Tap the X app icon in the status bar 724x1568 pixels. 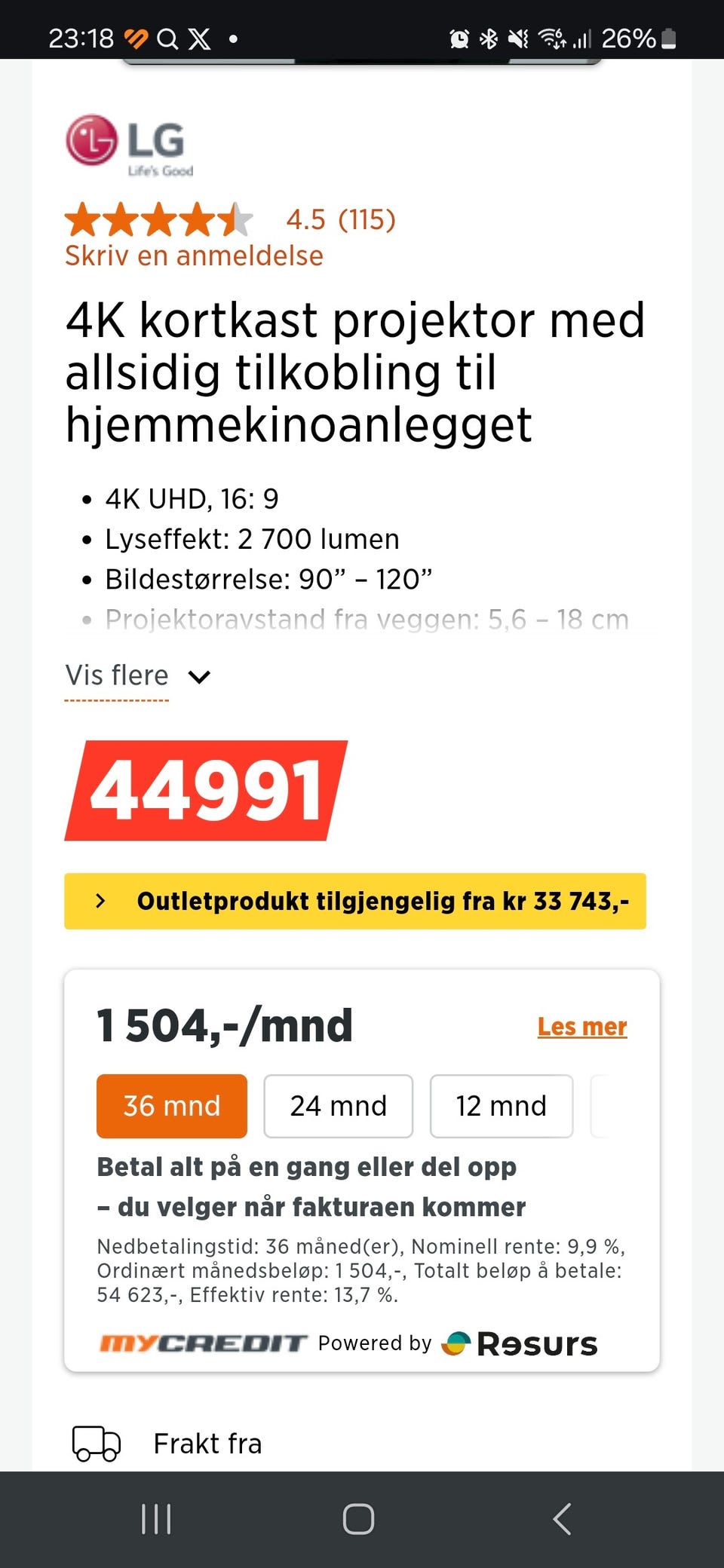click(x=200, y=38)
